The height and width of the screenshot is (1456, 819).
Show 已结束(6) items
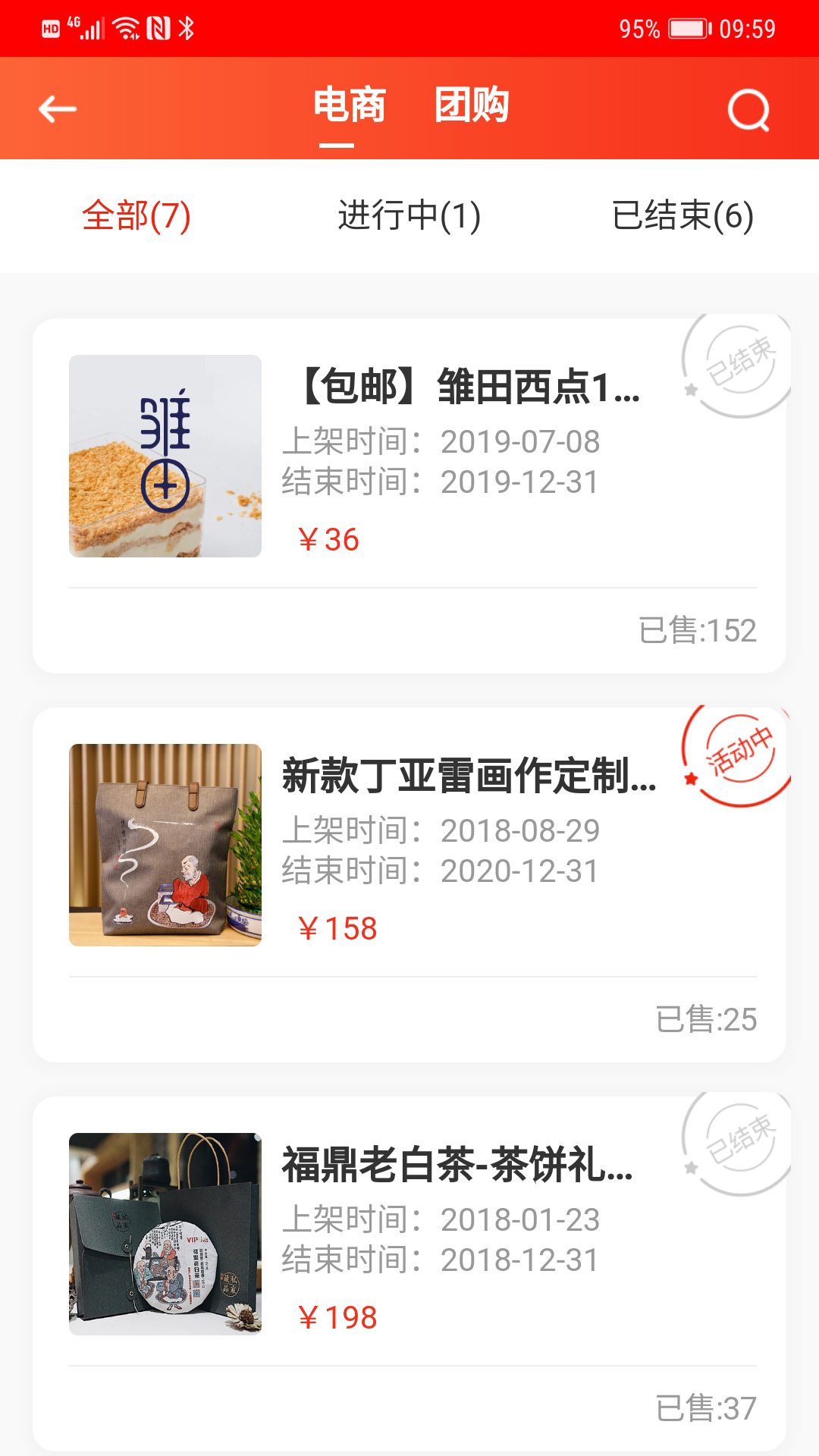tap(682, 216)
